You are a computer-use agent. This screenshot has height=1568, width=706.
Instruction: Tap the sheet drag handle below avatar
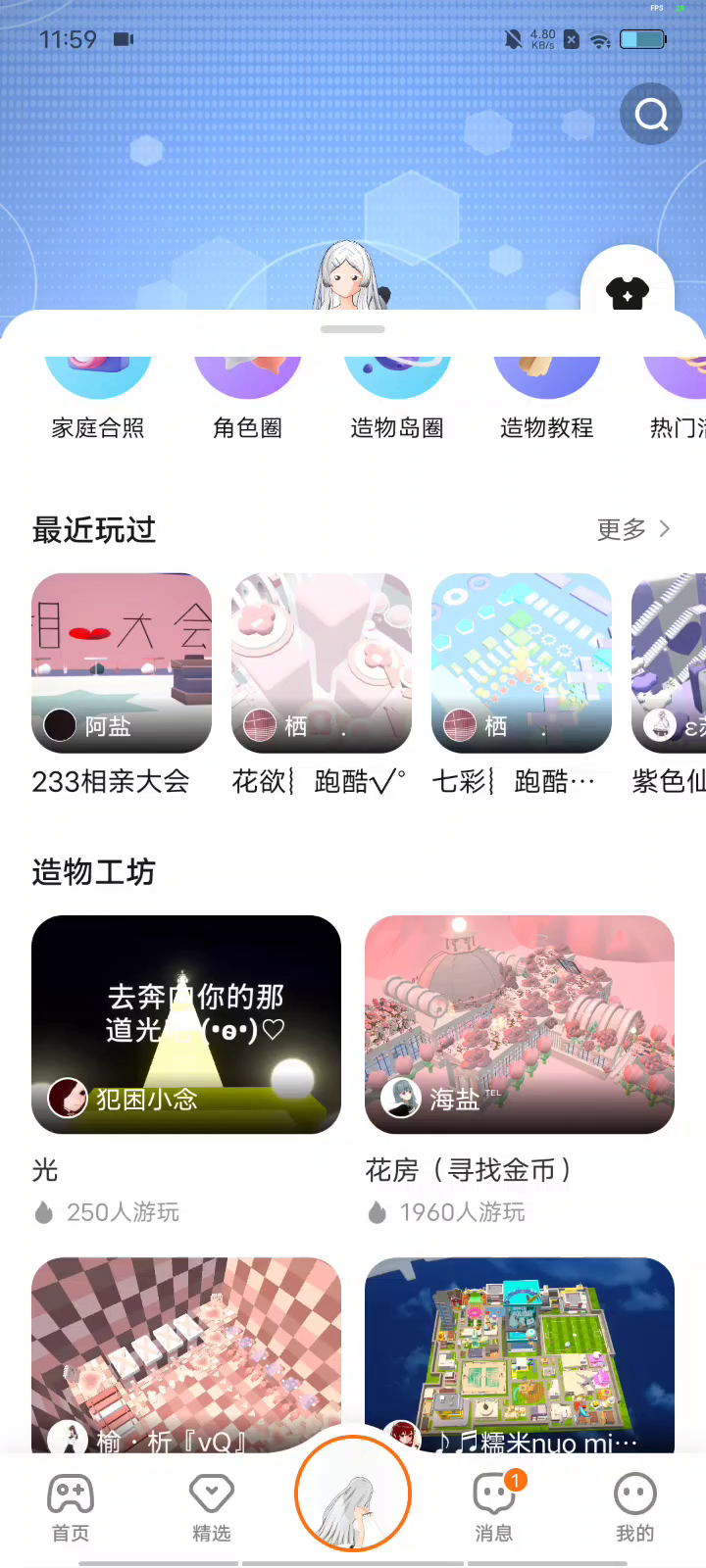tap(353, 329)
